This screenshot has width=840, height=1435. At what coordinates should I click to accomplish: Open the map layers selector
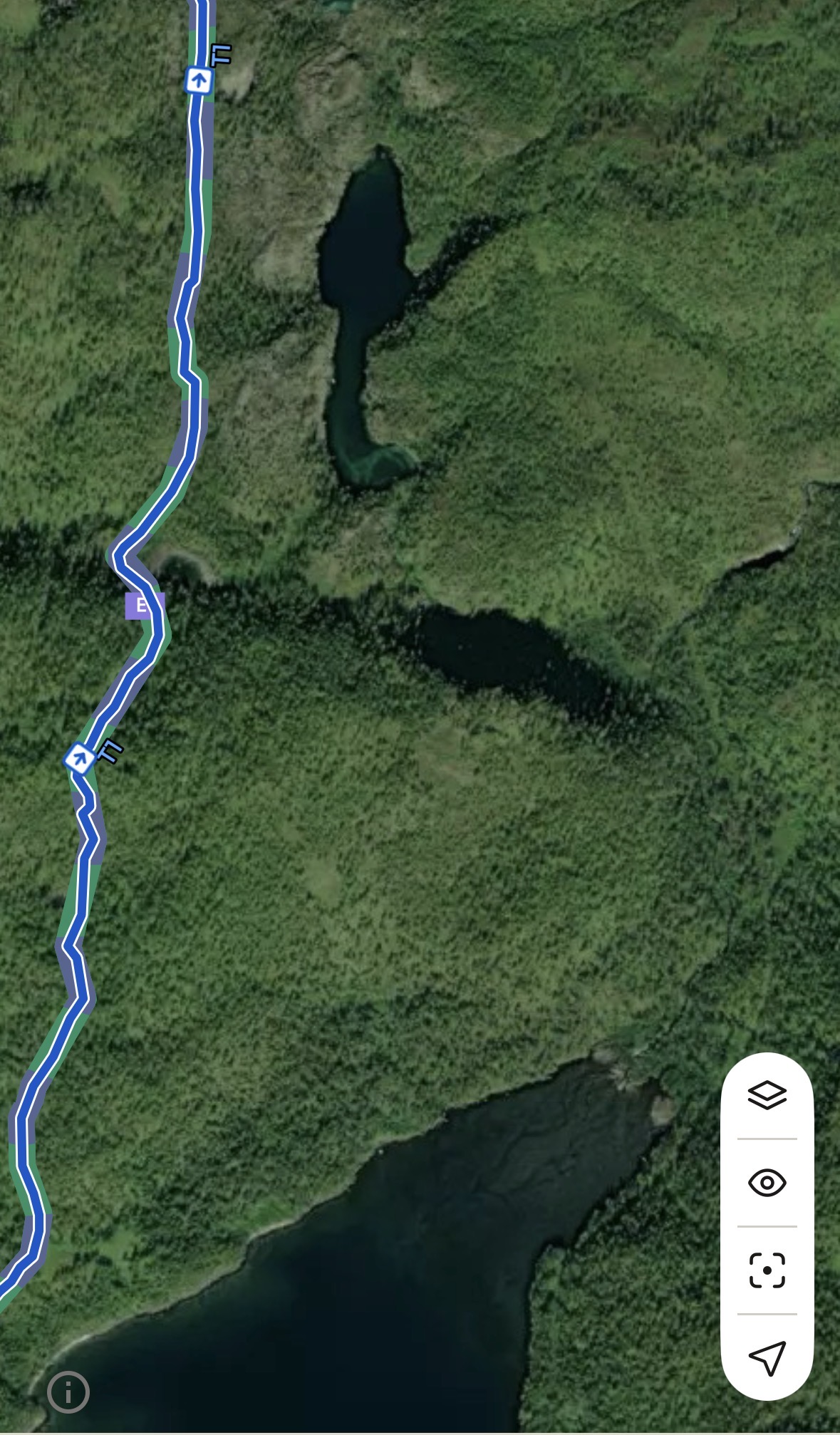pyautogui.click(x=767, y=1095)
